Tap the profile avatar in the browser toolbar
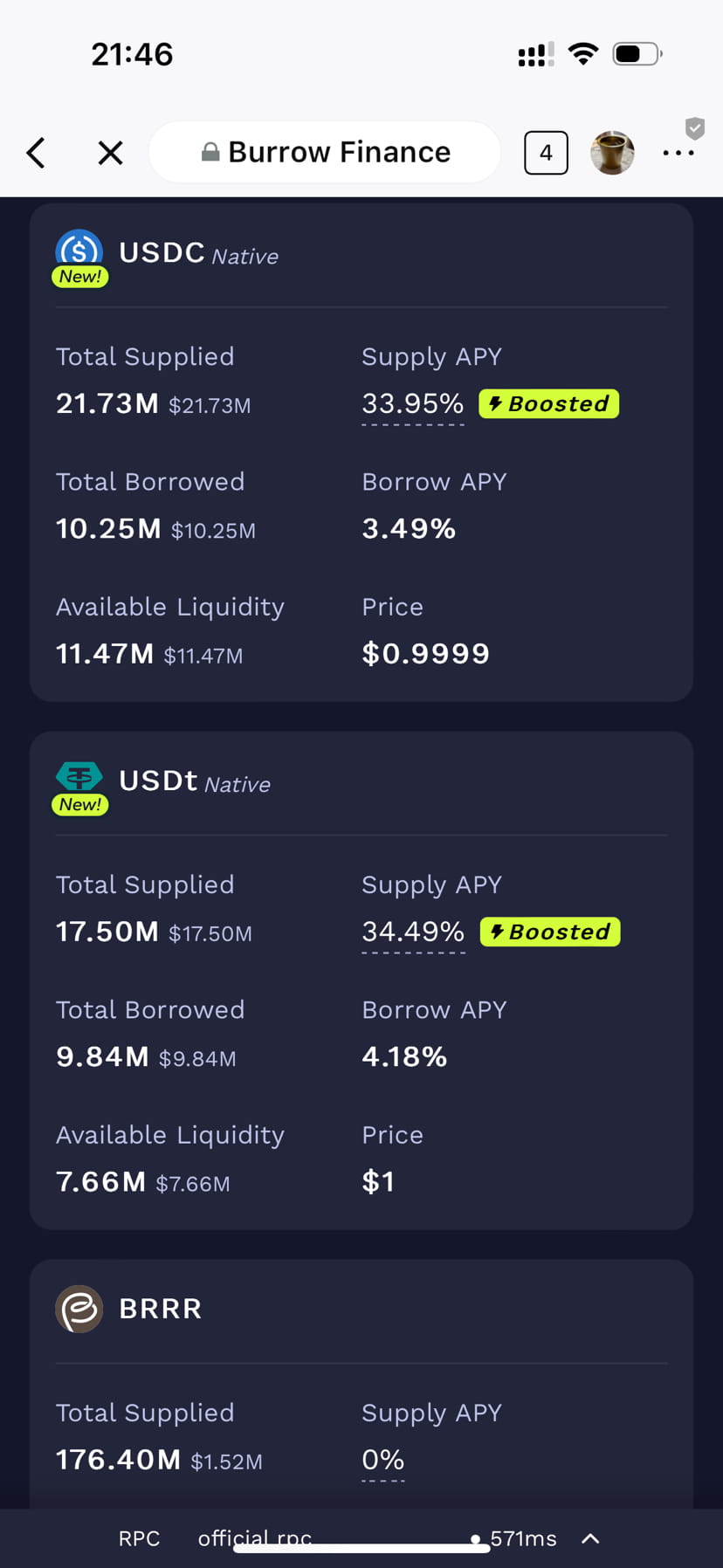This screenshot has width=723, height=1568. coord(611,152)
